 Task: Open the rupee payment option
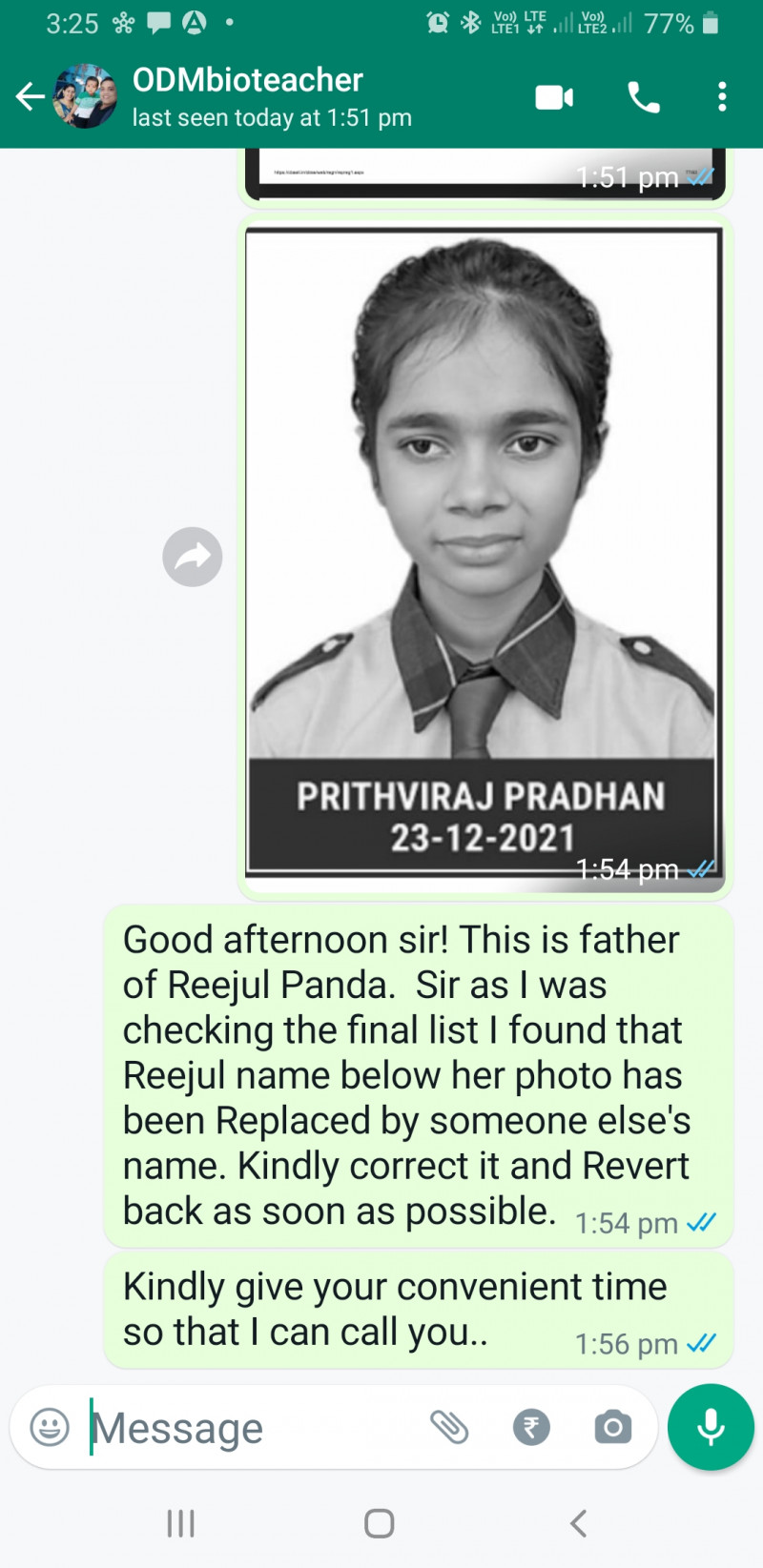click(531, 1427)
